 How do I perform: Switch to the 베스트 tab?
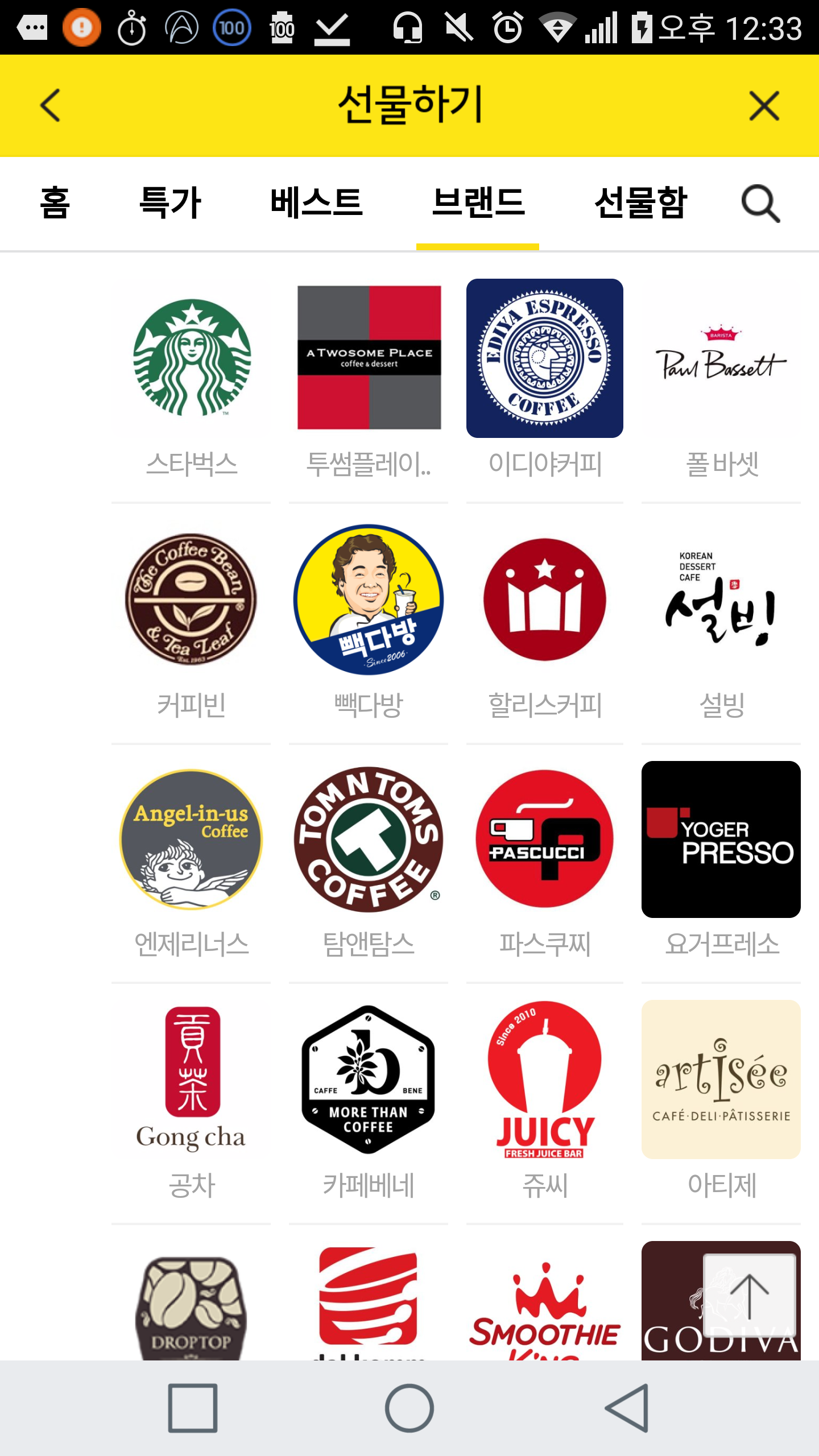pos(316,203)
